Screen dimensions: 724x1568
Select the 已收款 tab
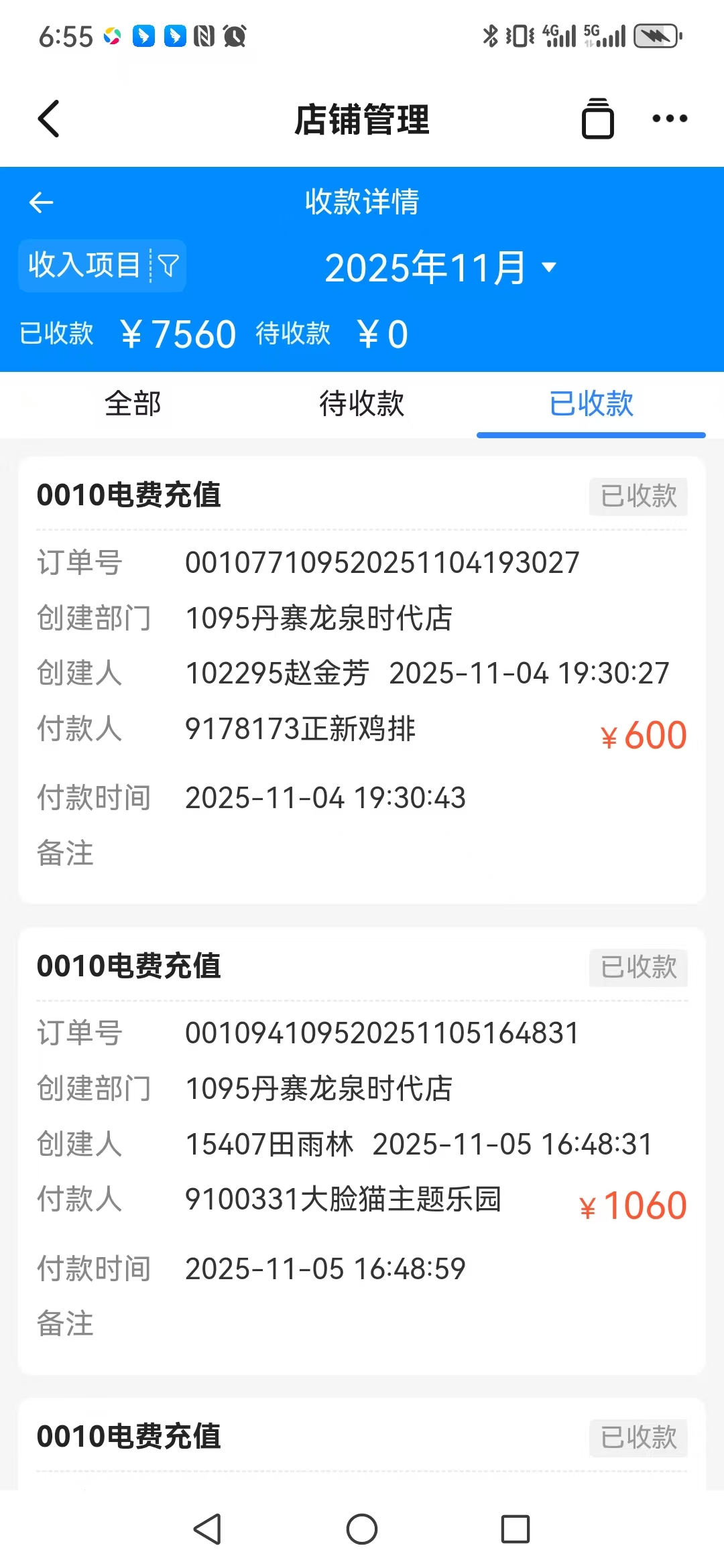coord(591,404)
